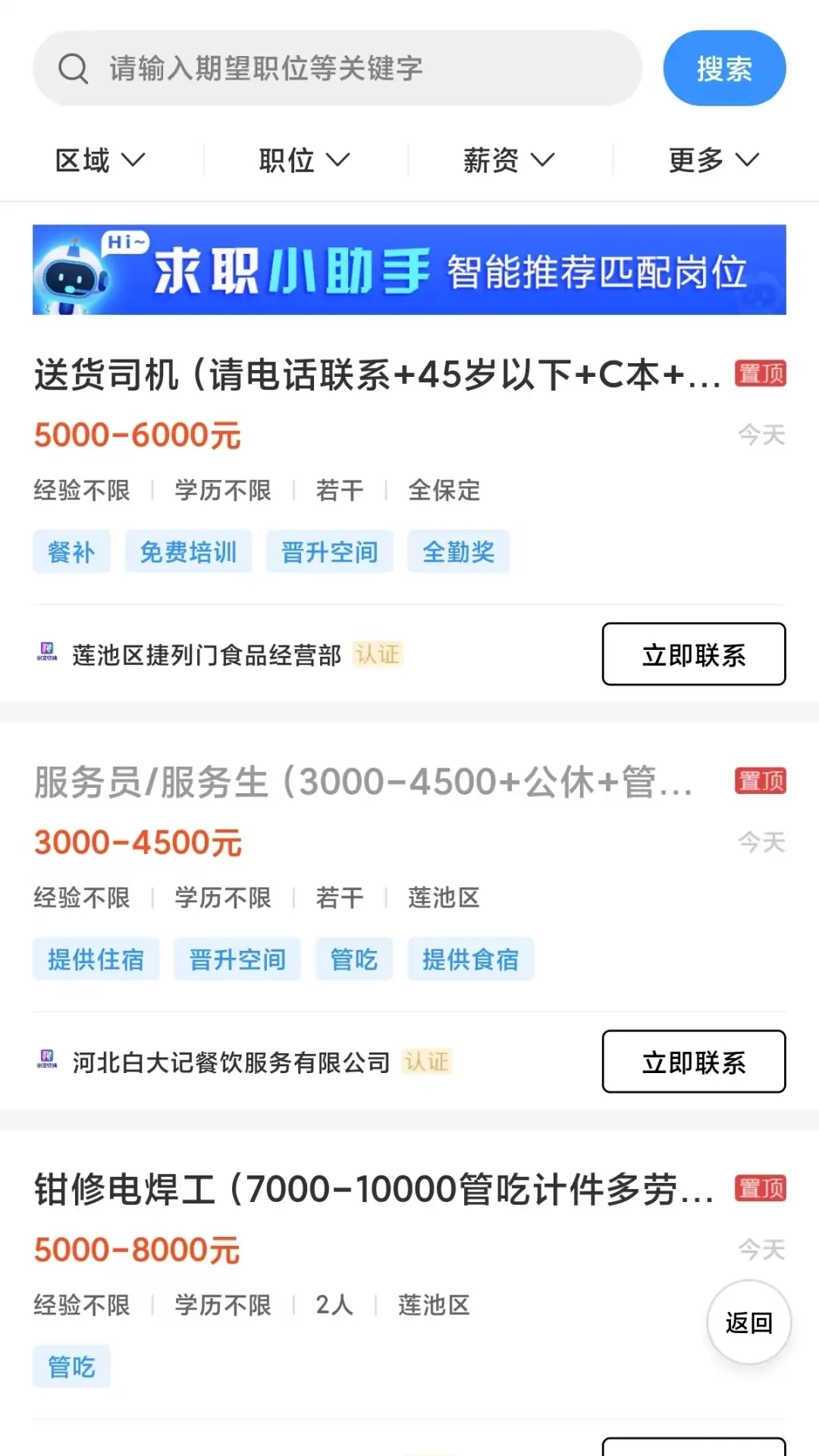Click the 认证 verification badge of 捷列门食品经营部
Viewport: 819px width, 1456px height.
point(378,654)
